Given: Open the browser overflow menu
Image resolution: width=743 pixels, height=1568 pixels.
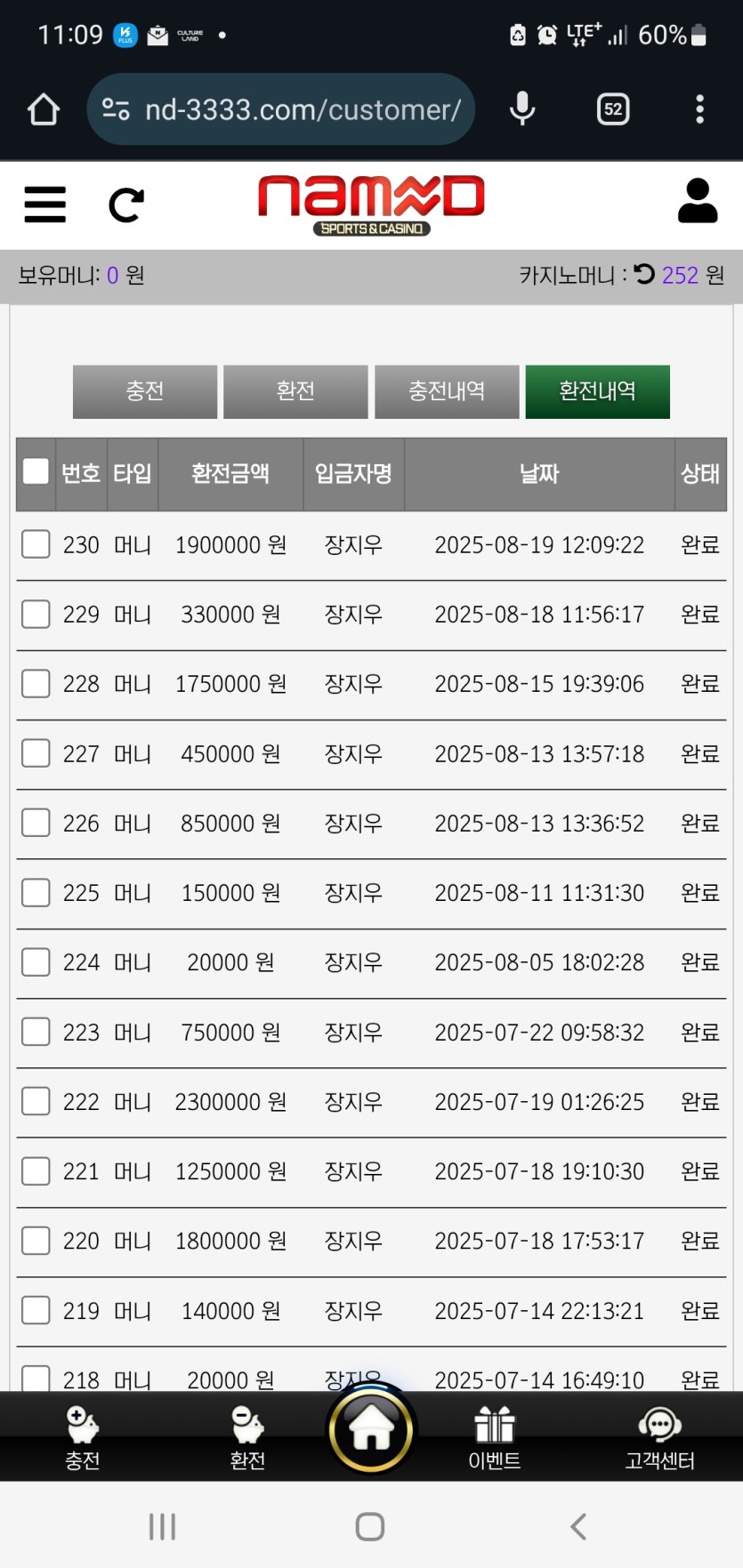Looking at the screenshot, I should click(699, 109).
